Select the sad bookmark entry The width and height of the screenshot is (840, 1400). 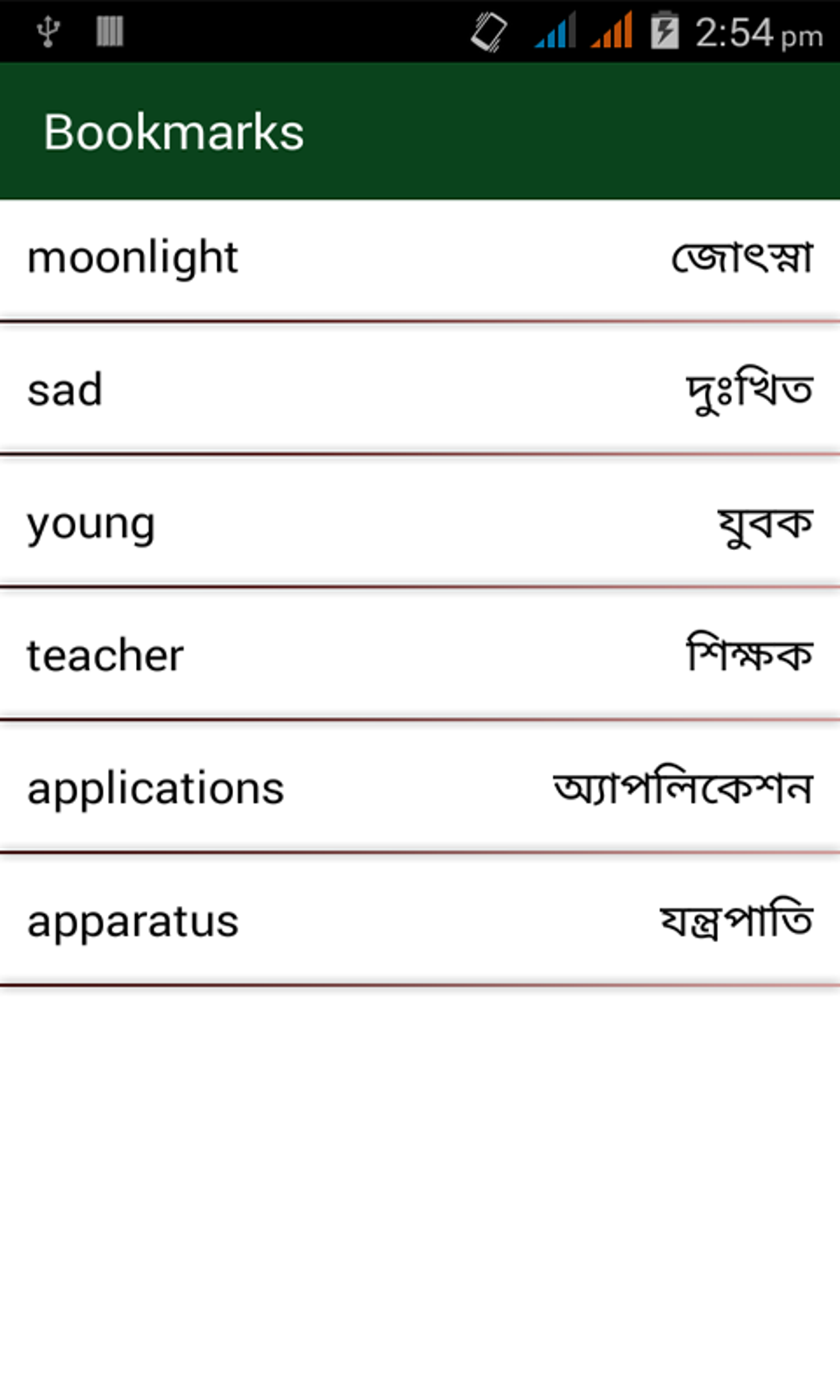[420, 390]
